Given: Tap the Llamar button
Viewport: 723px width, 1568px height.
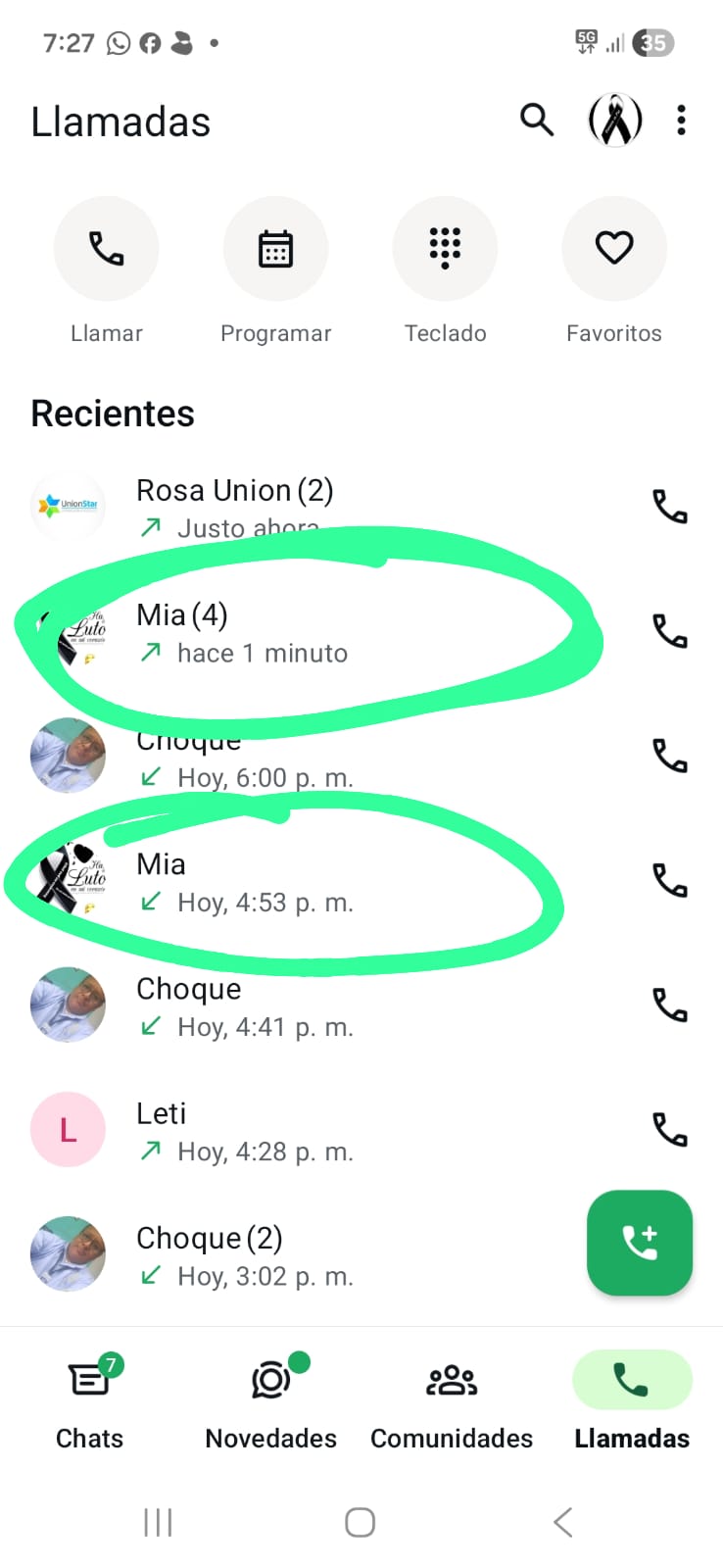Looking at the screenshot, I should 106,249.
